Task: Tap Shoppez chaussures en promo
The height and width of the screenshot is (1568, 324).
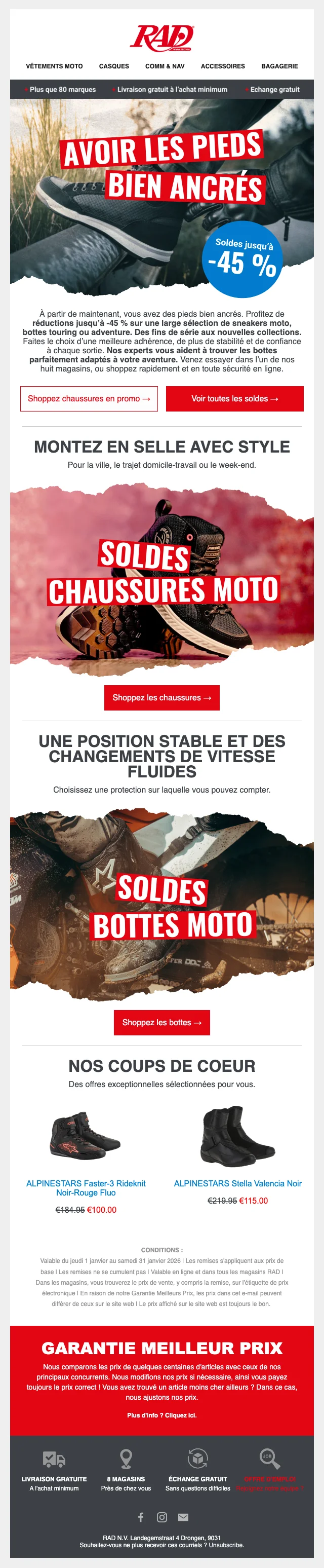Action: pyautogui.click(x=89, y=399)
